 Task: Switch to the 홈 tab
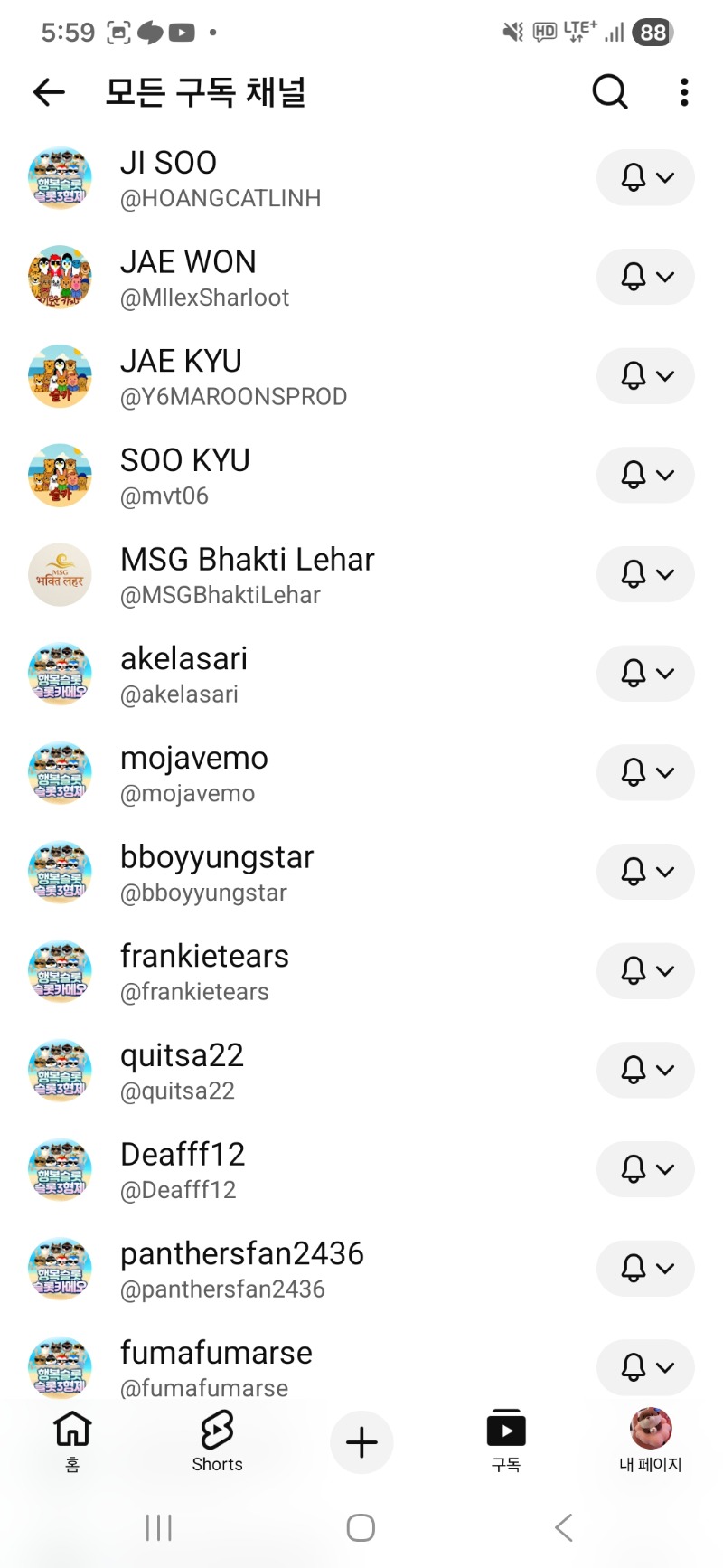(72, 1441)
